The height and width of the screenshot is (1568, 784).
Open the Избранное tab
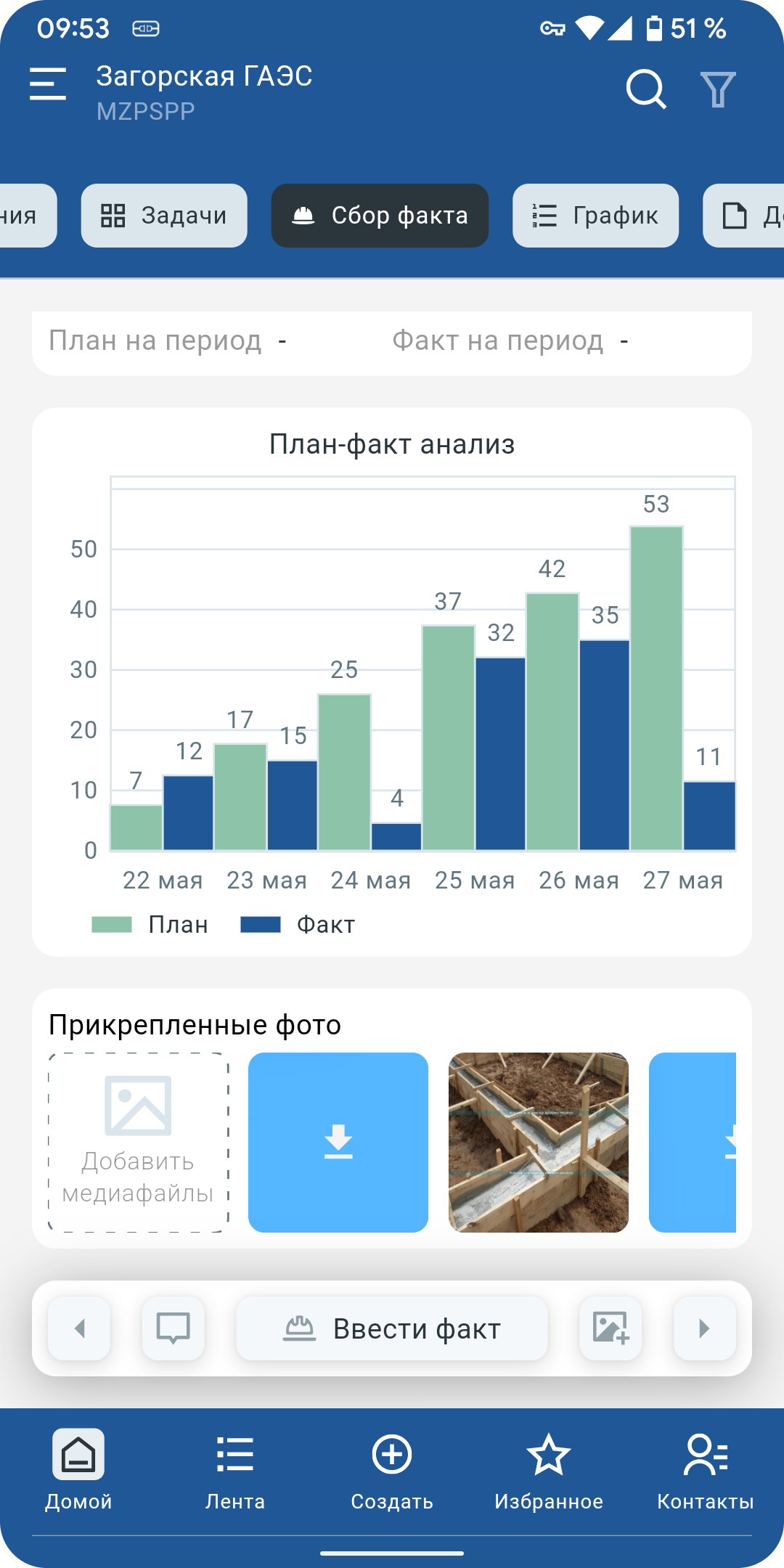(549, 1471)
